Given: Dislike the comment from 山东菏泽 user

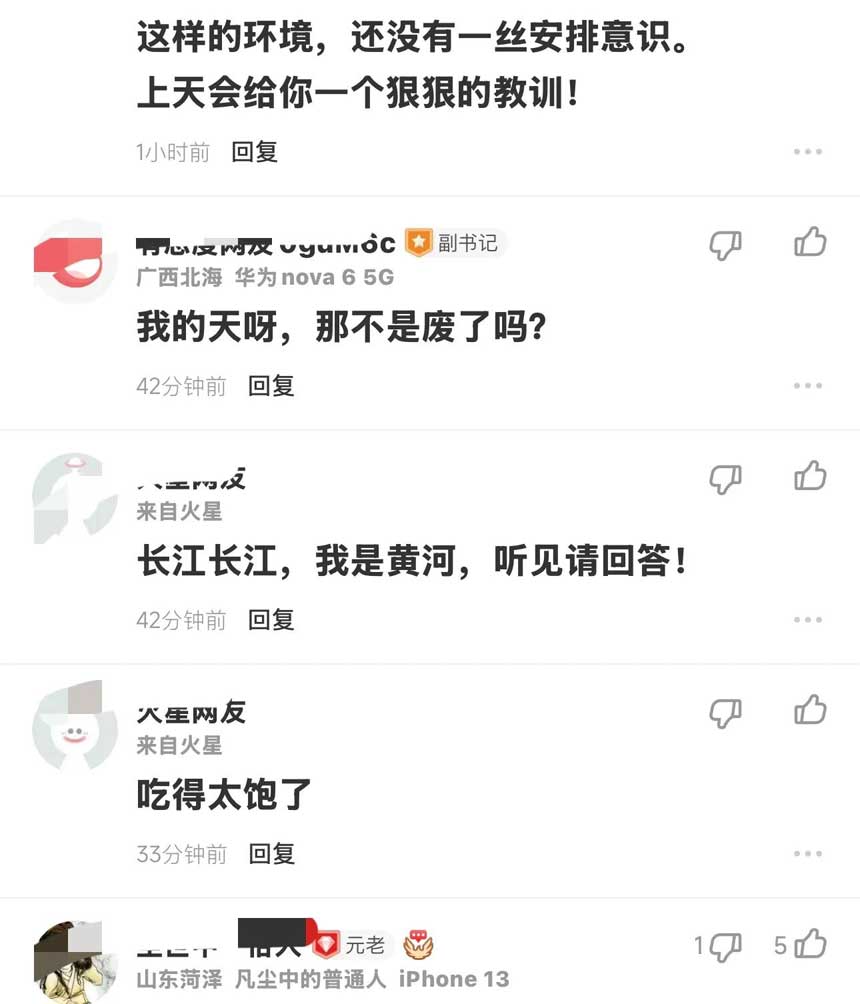Looking at the screenshot, I should point(725,946).
